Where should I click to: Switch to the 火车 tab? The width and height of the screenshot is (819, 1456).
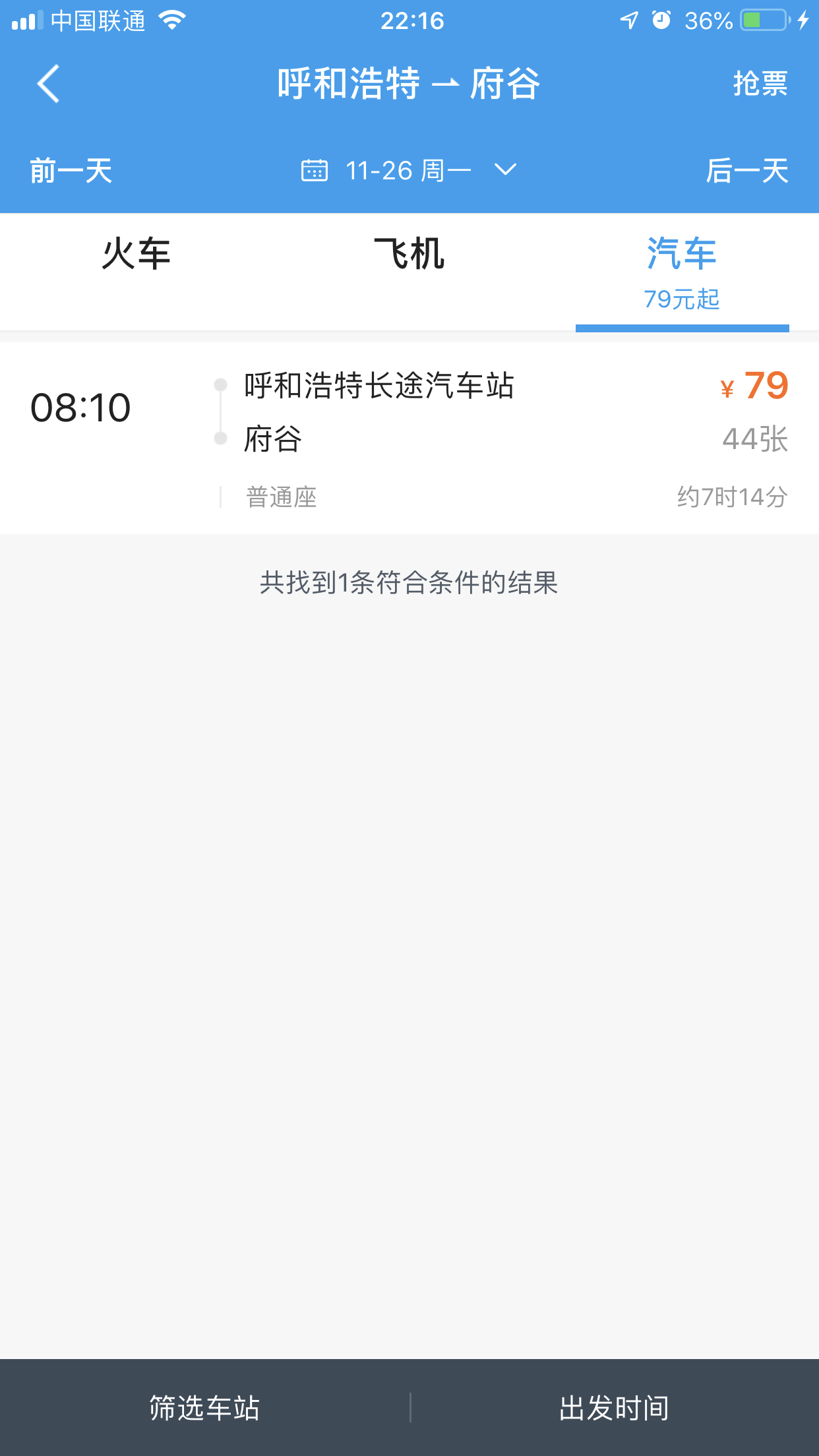tap(136, 255)
